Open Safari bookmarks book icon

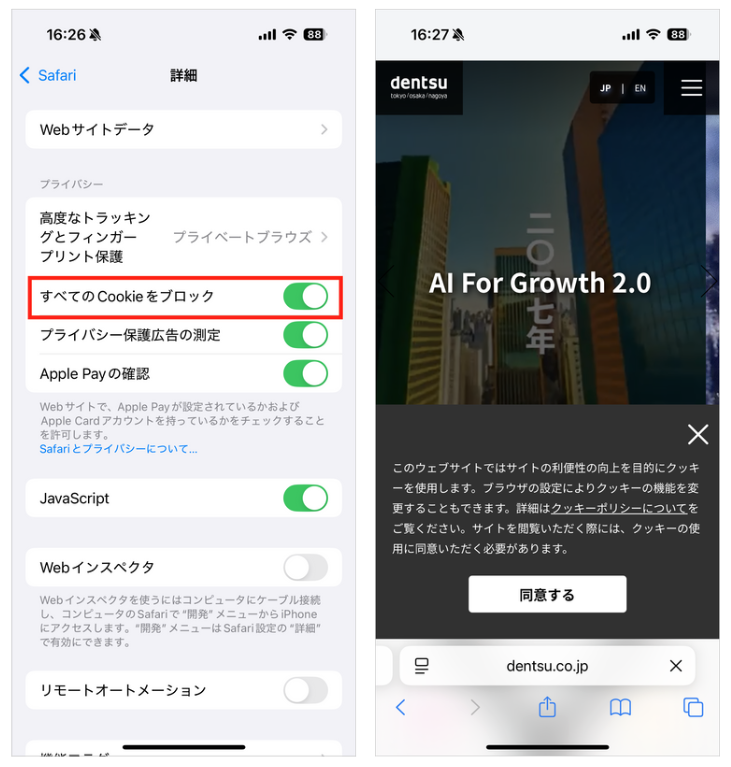620,707
